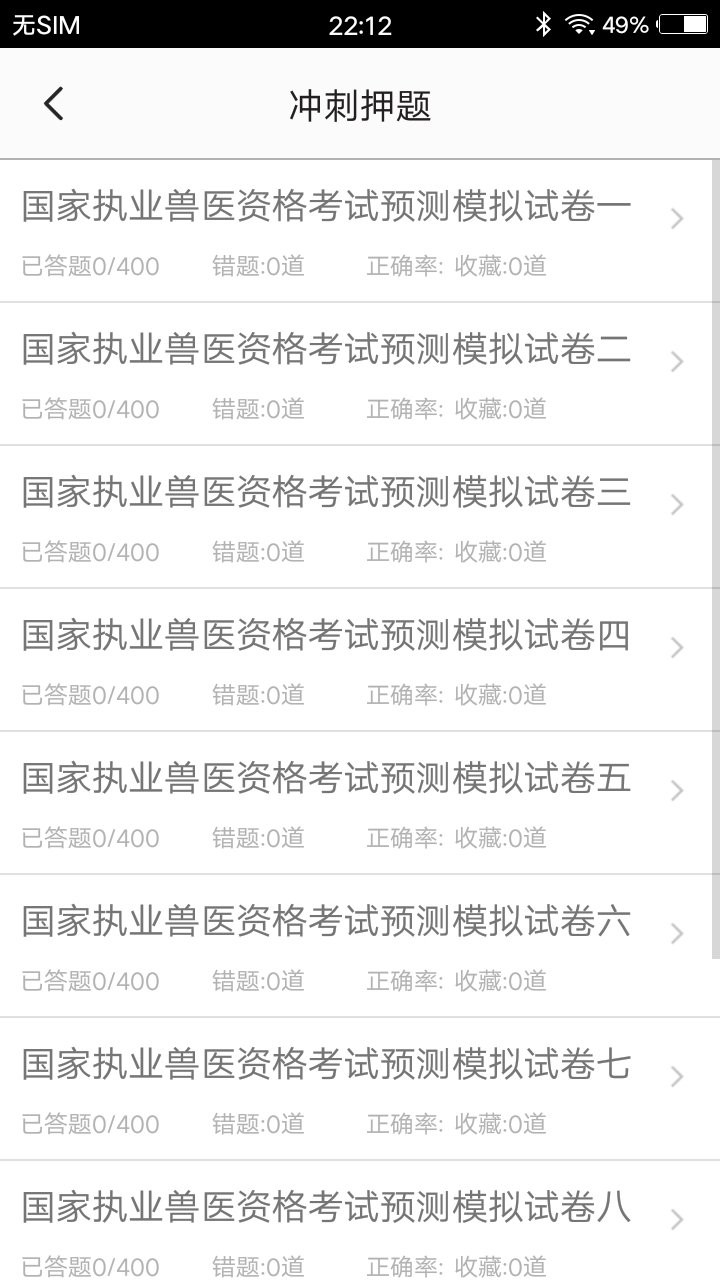Expand the chevron next to 试卷七
This screenshot has width=720, height=1280.
[x=677, y=1077]
